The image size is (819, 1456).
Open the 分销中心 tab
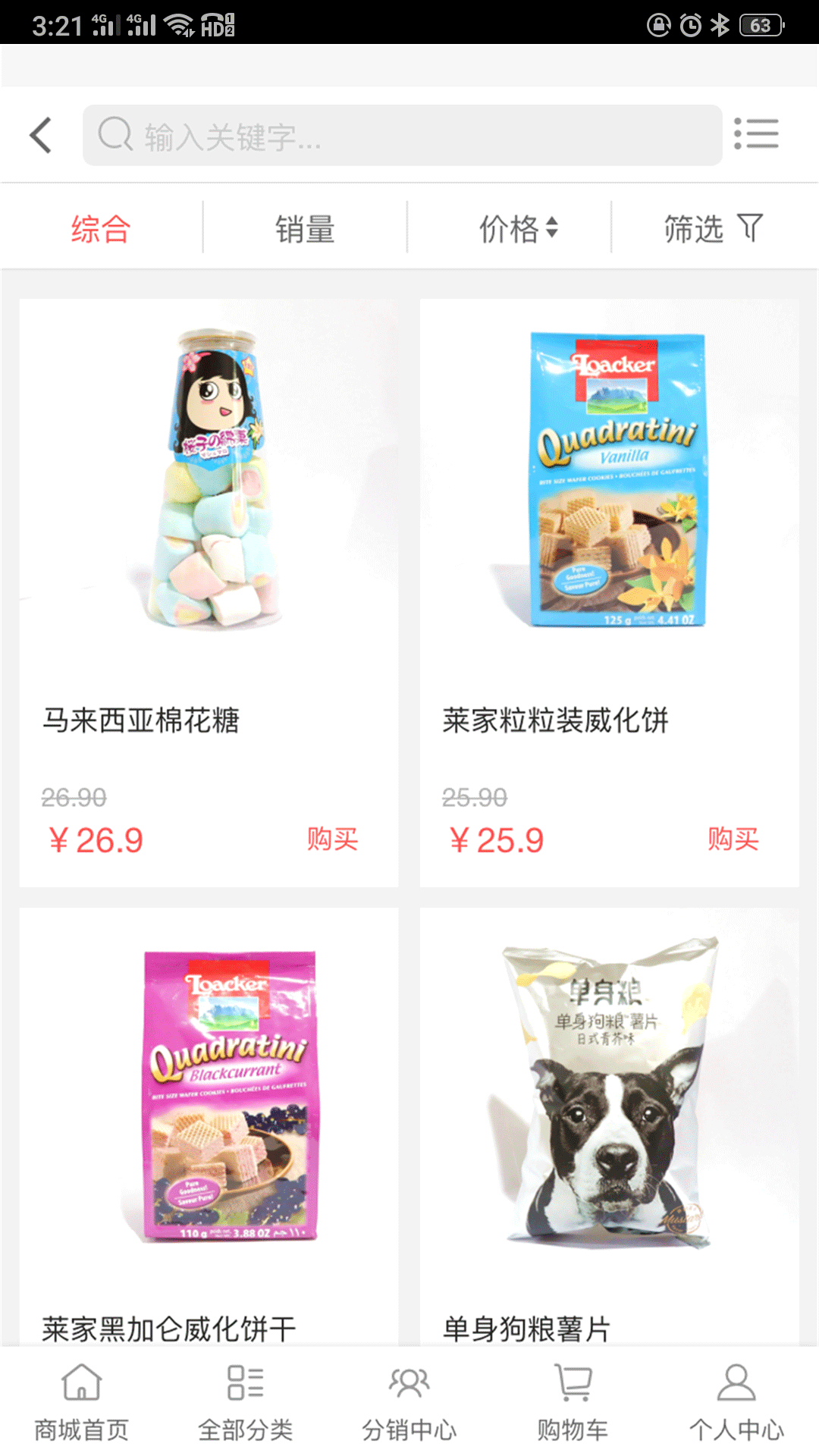409,1401
